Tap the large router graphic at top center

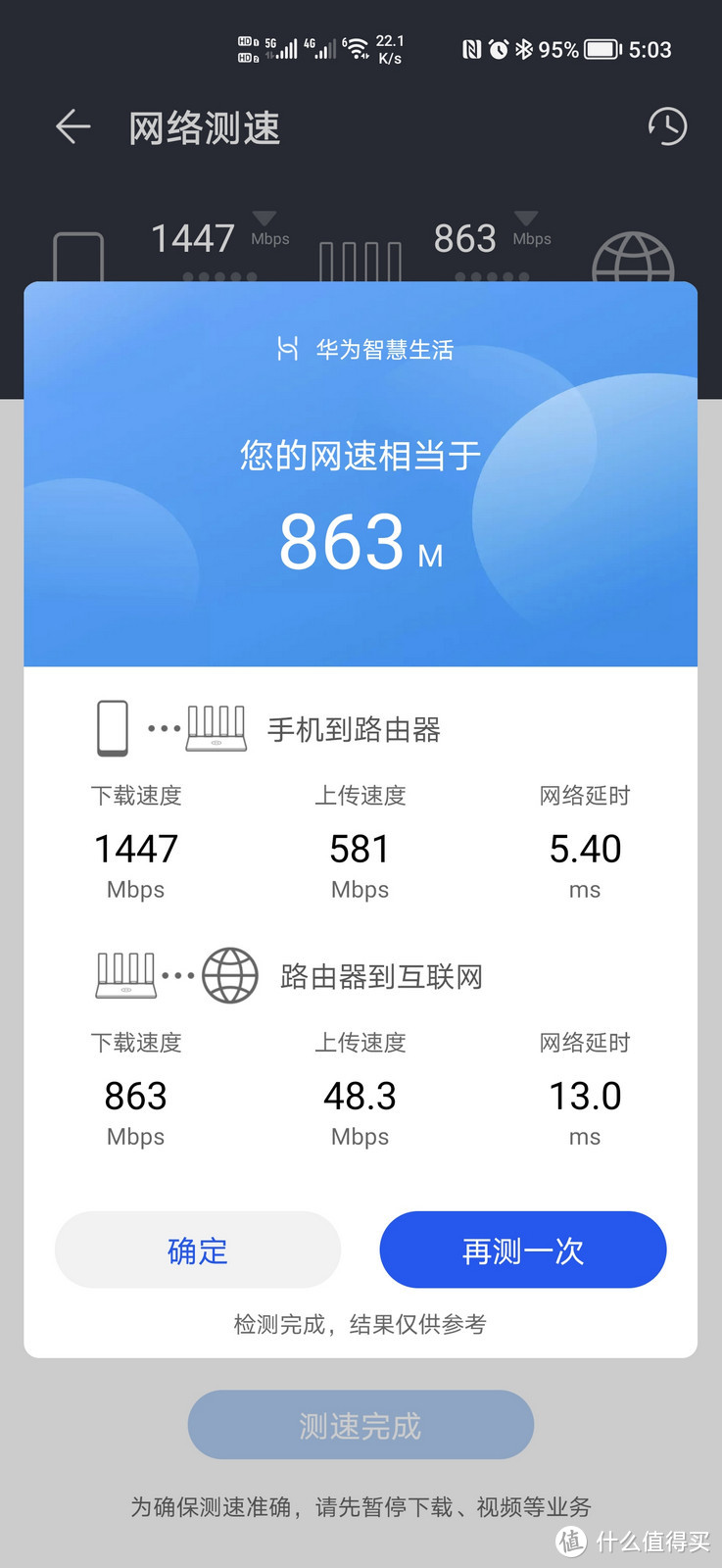pos(361,260)
